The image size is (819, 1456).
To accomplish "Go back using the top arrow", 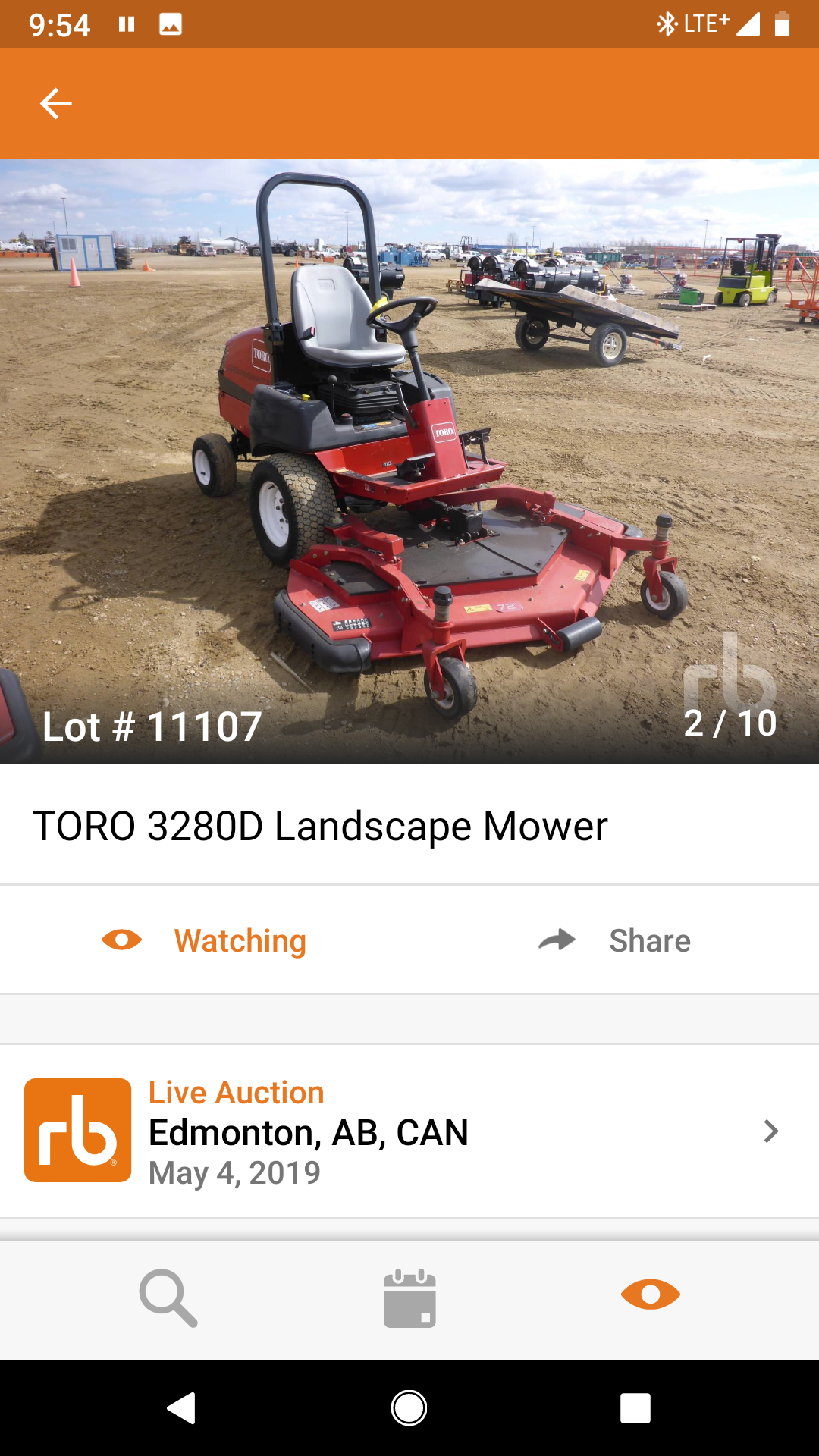I will pyautogui.click(x=56, y=103).
